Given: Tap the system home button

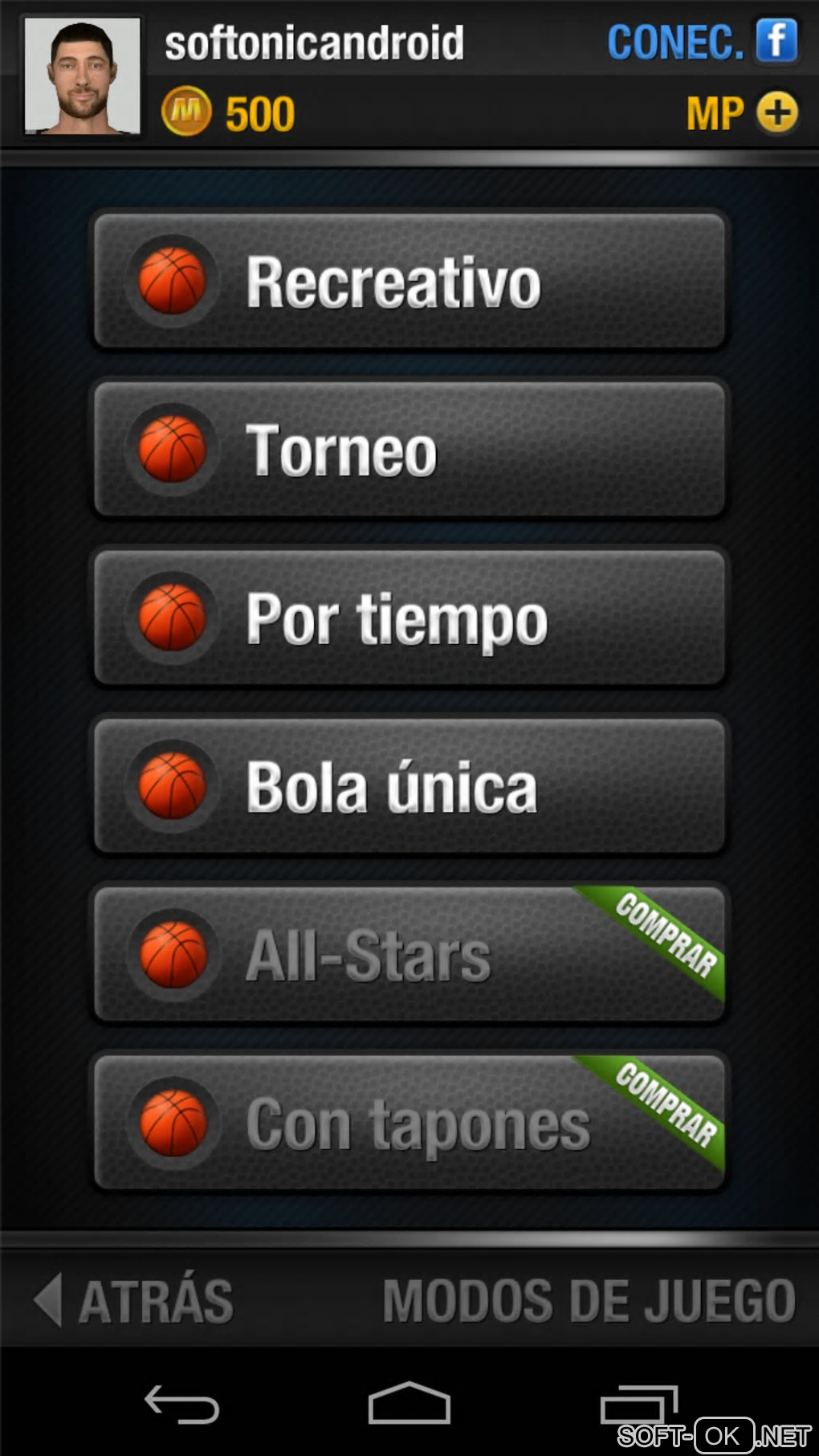Looking at the screenshot, I should coord(409,1403).
